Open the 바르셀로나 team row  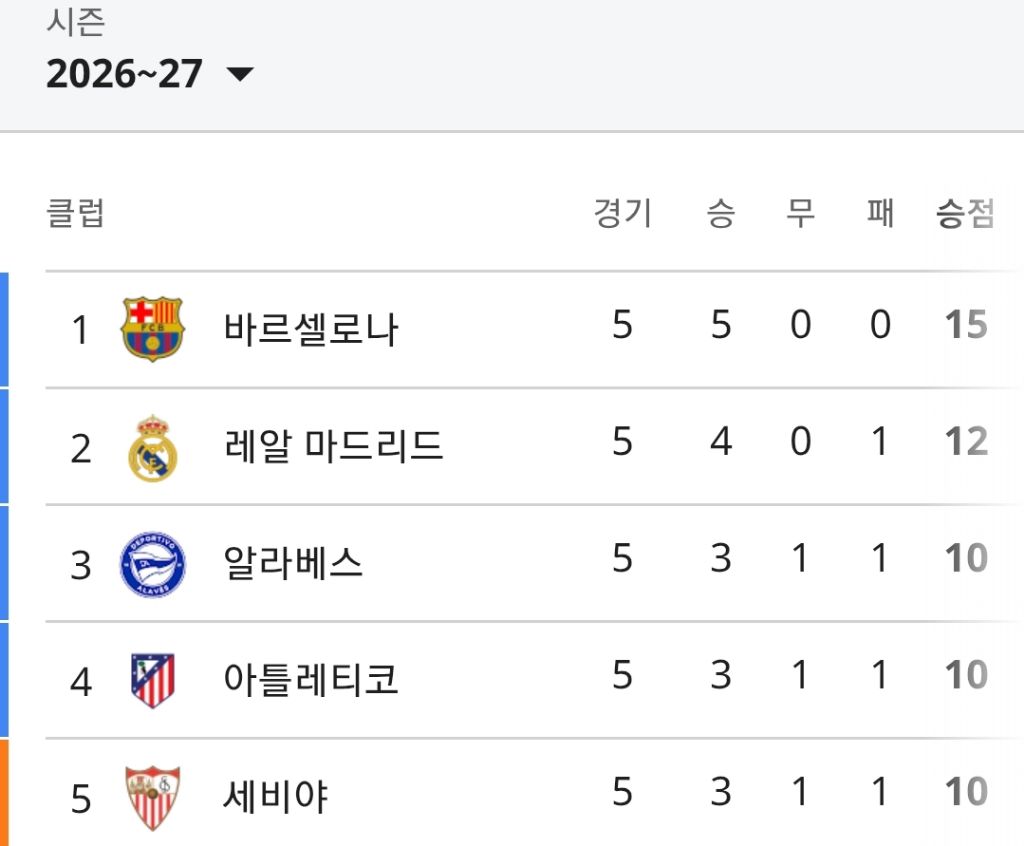pyautogui.click(x=512, y=329)
